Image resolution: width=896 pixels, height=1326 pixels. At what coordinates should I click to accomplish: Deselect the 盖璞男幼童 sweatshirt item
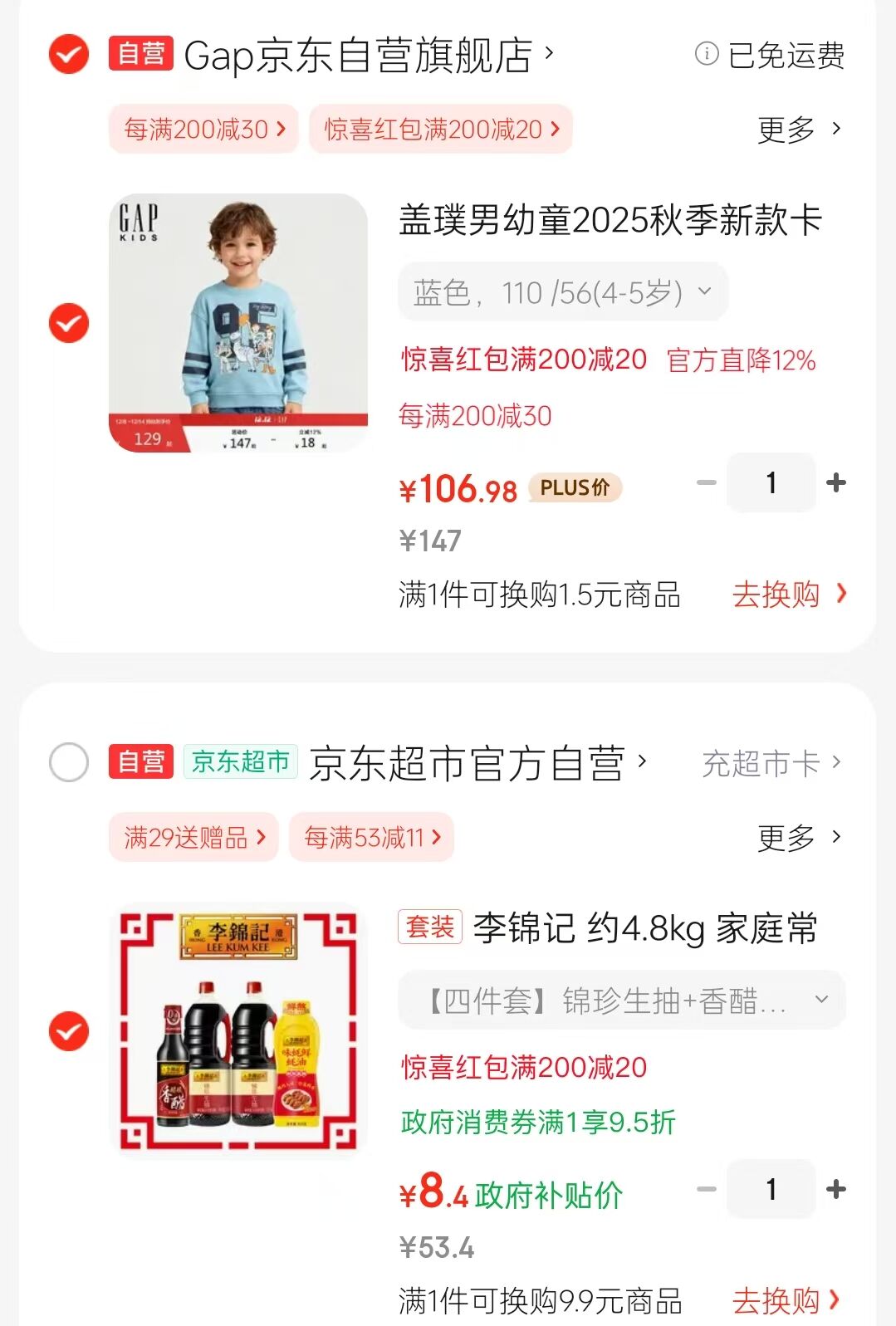[69, 323]
